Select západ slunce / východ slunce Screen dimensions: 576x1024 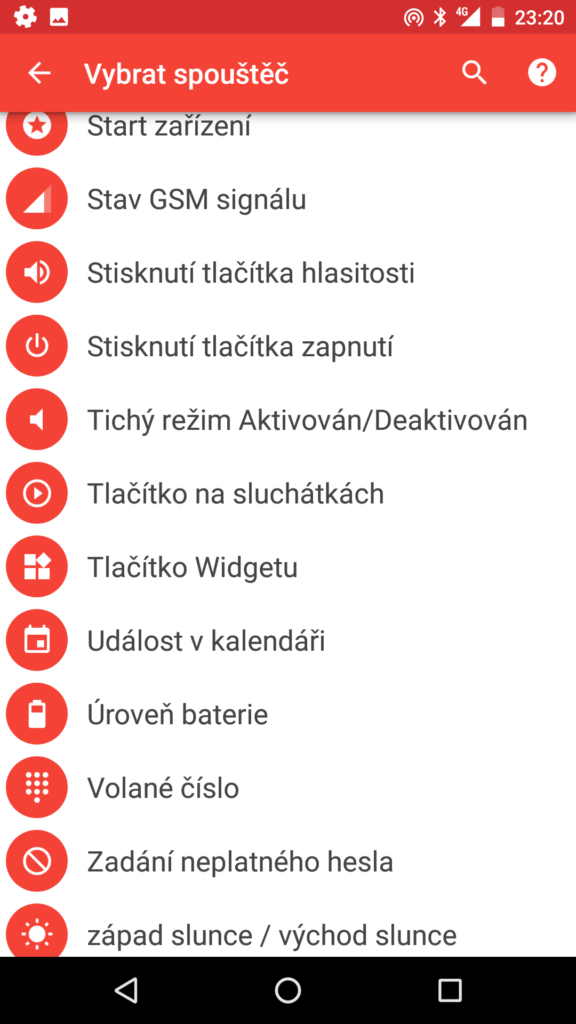tap(288, 935)
